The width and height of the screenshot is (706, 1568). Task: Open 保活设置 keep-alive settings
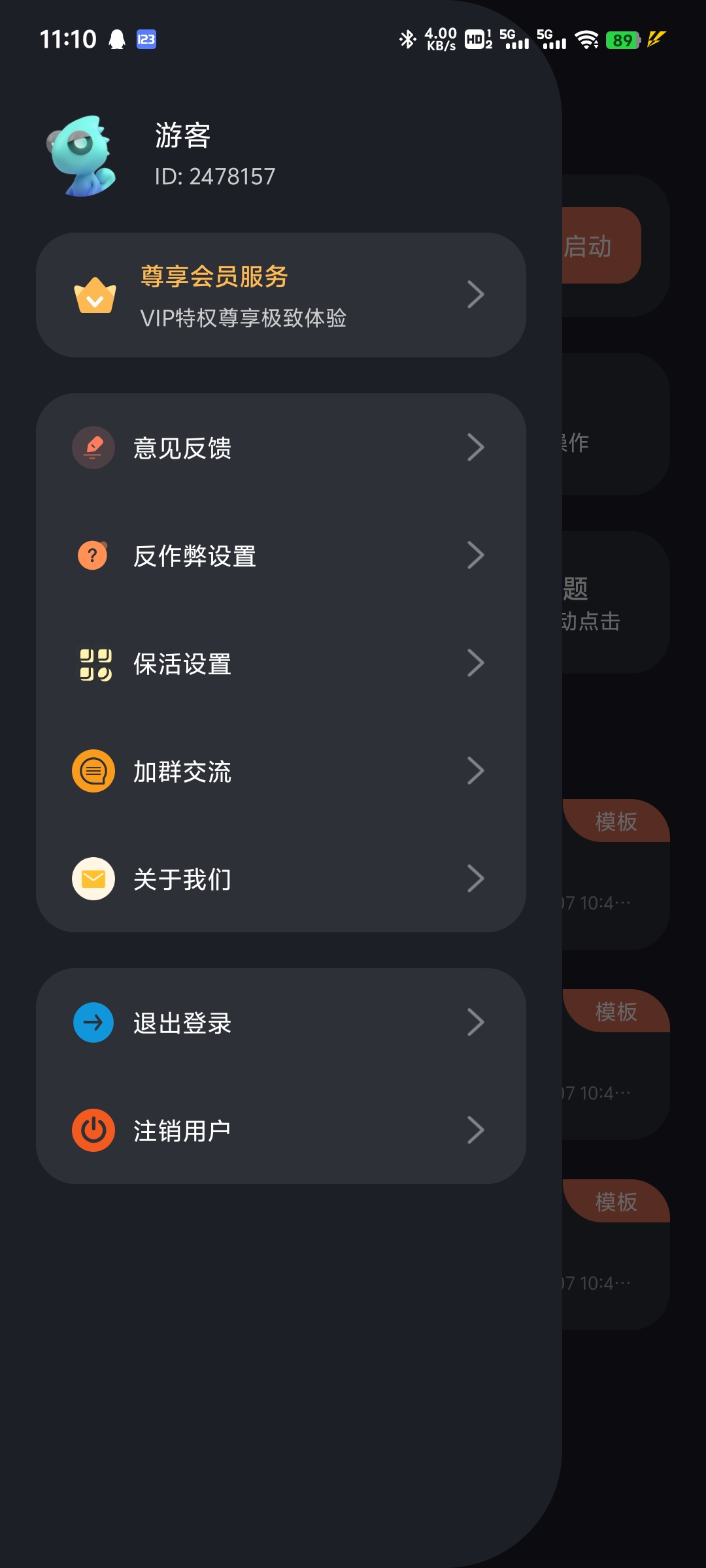(x=281, y=664)
